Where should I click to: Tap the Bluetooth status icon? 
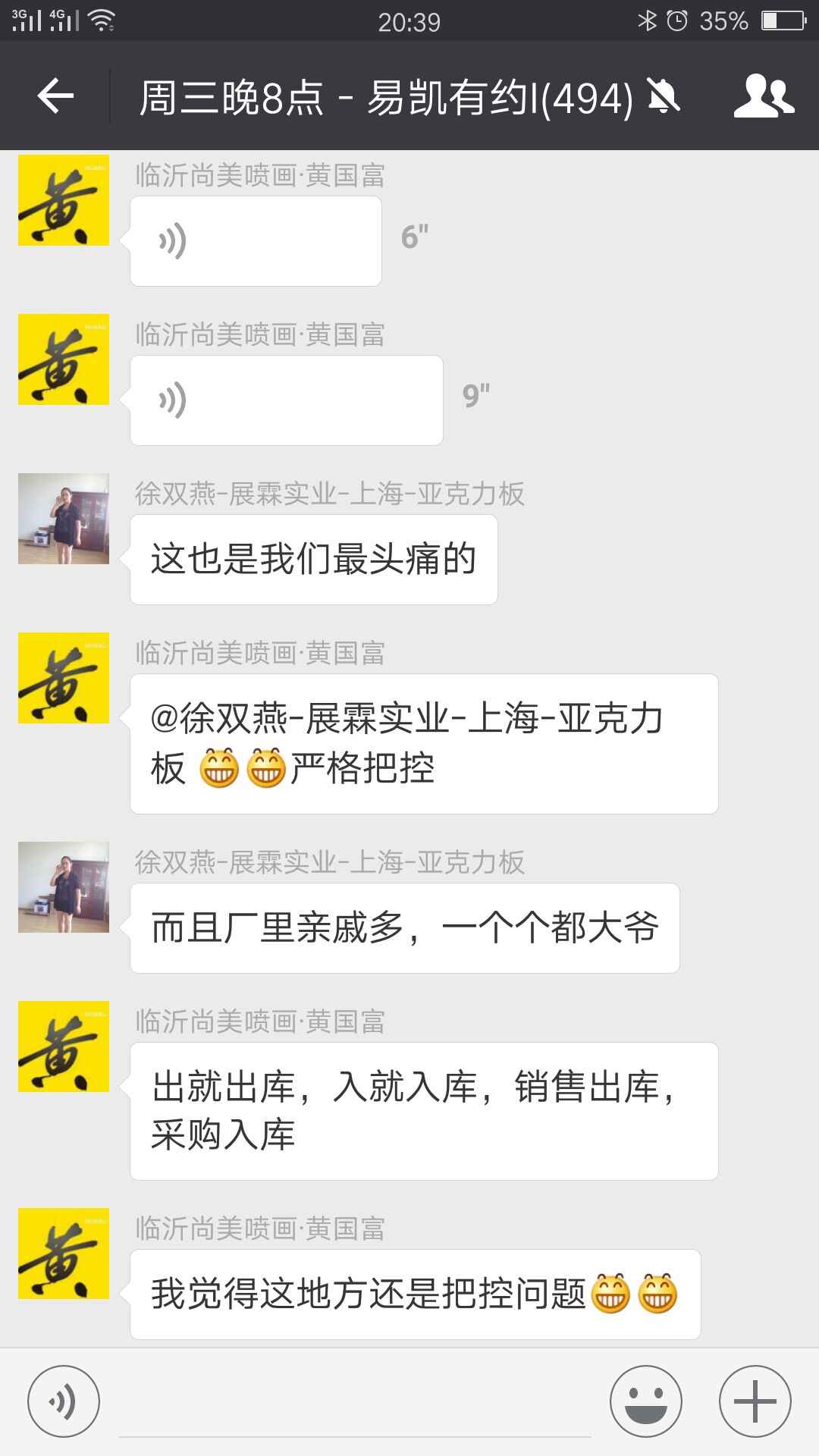(649, 20)
